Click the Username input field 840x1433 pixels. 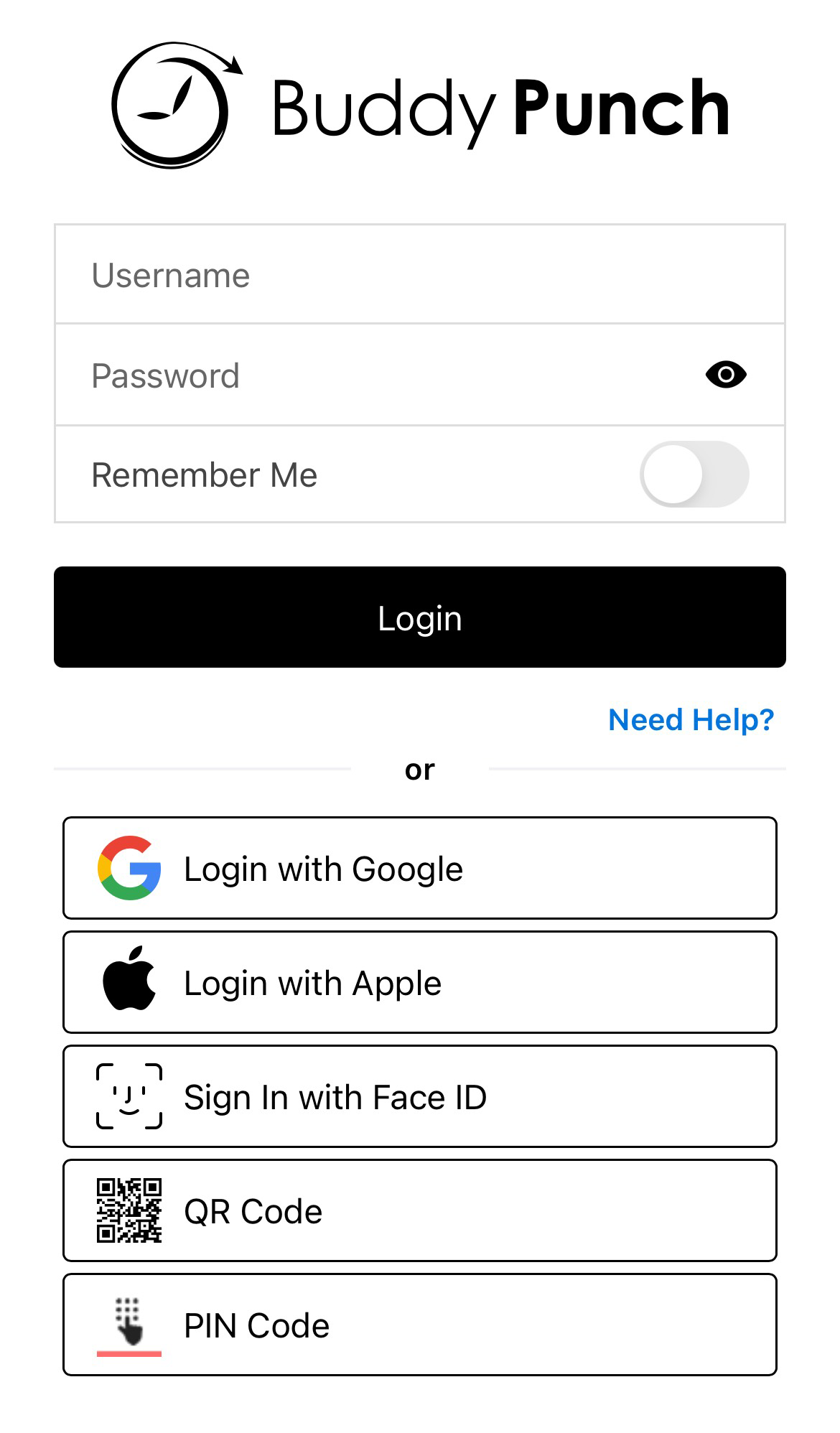click(x=420, y=274)
